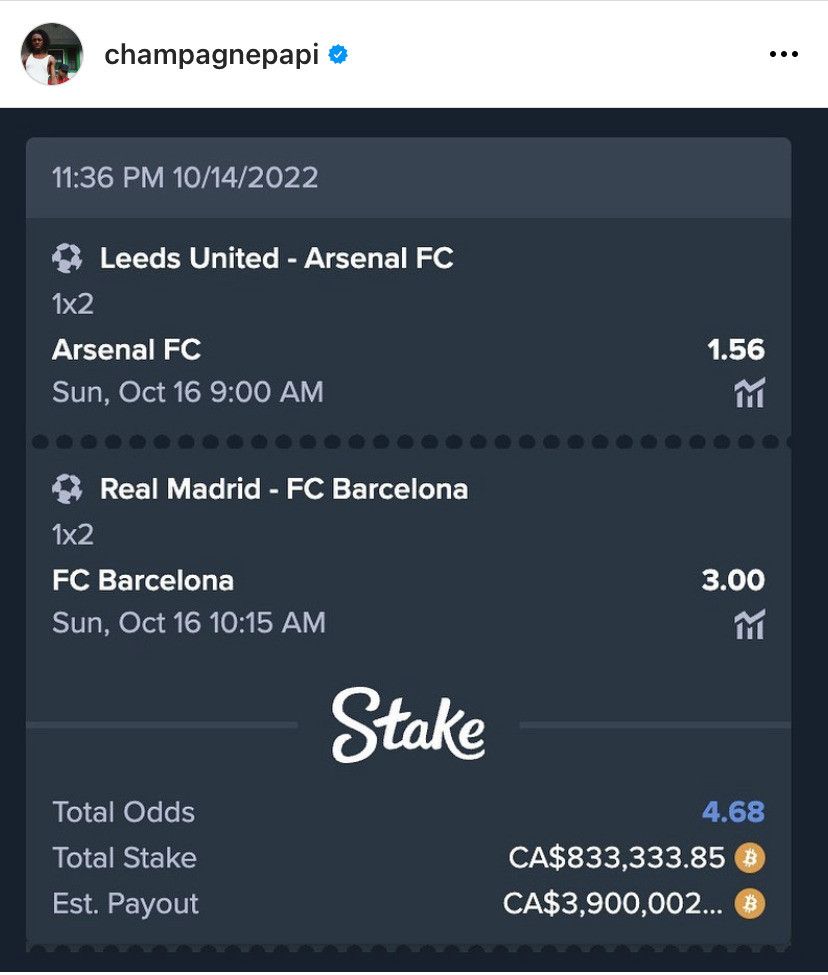The height and width of the screenshot is (975, 828).
Task: Tap the betting slip image post
Action: point(414,540)
